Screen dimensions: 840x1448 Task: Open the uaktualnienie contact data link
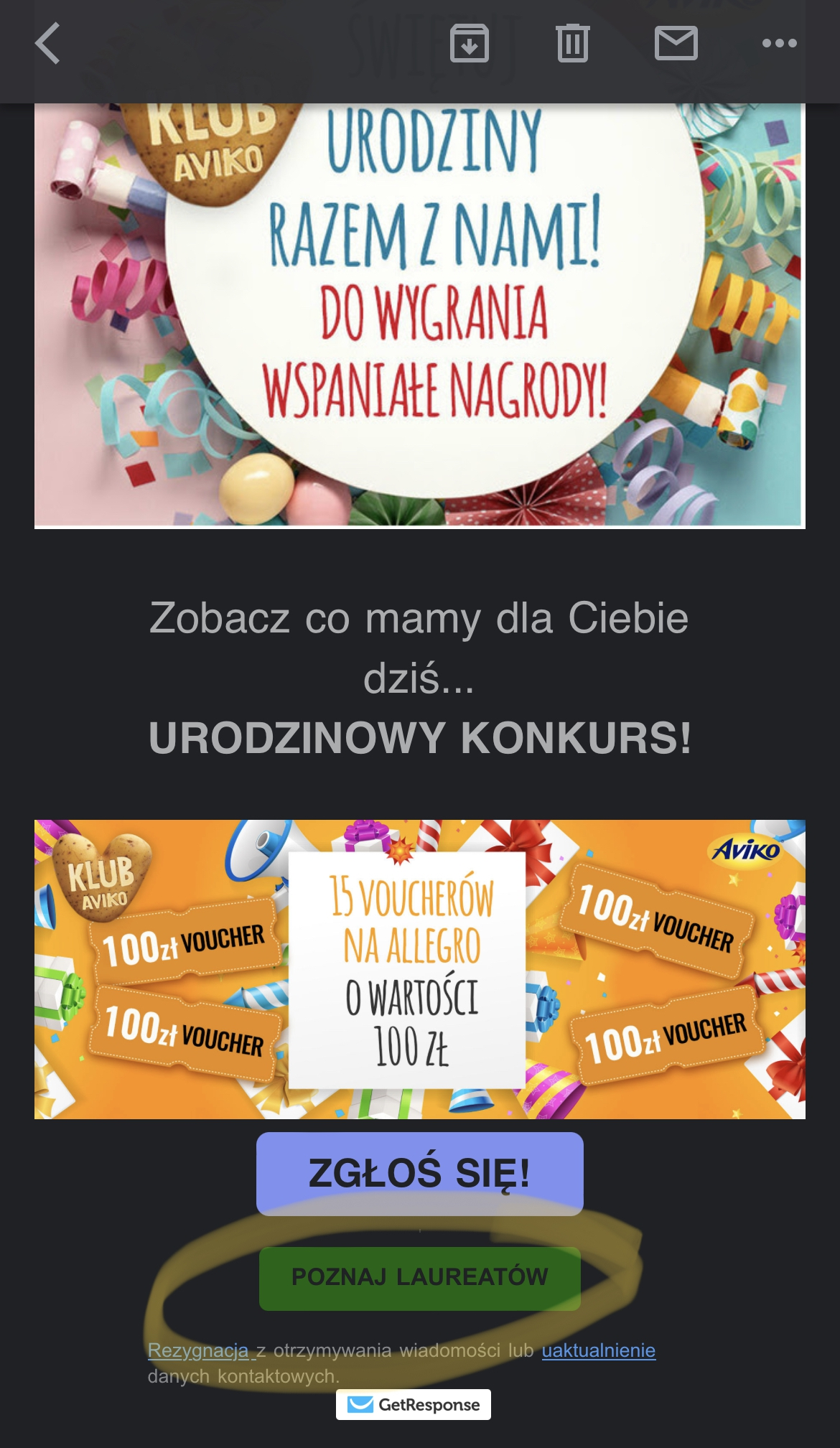[x=598, y=1350]
